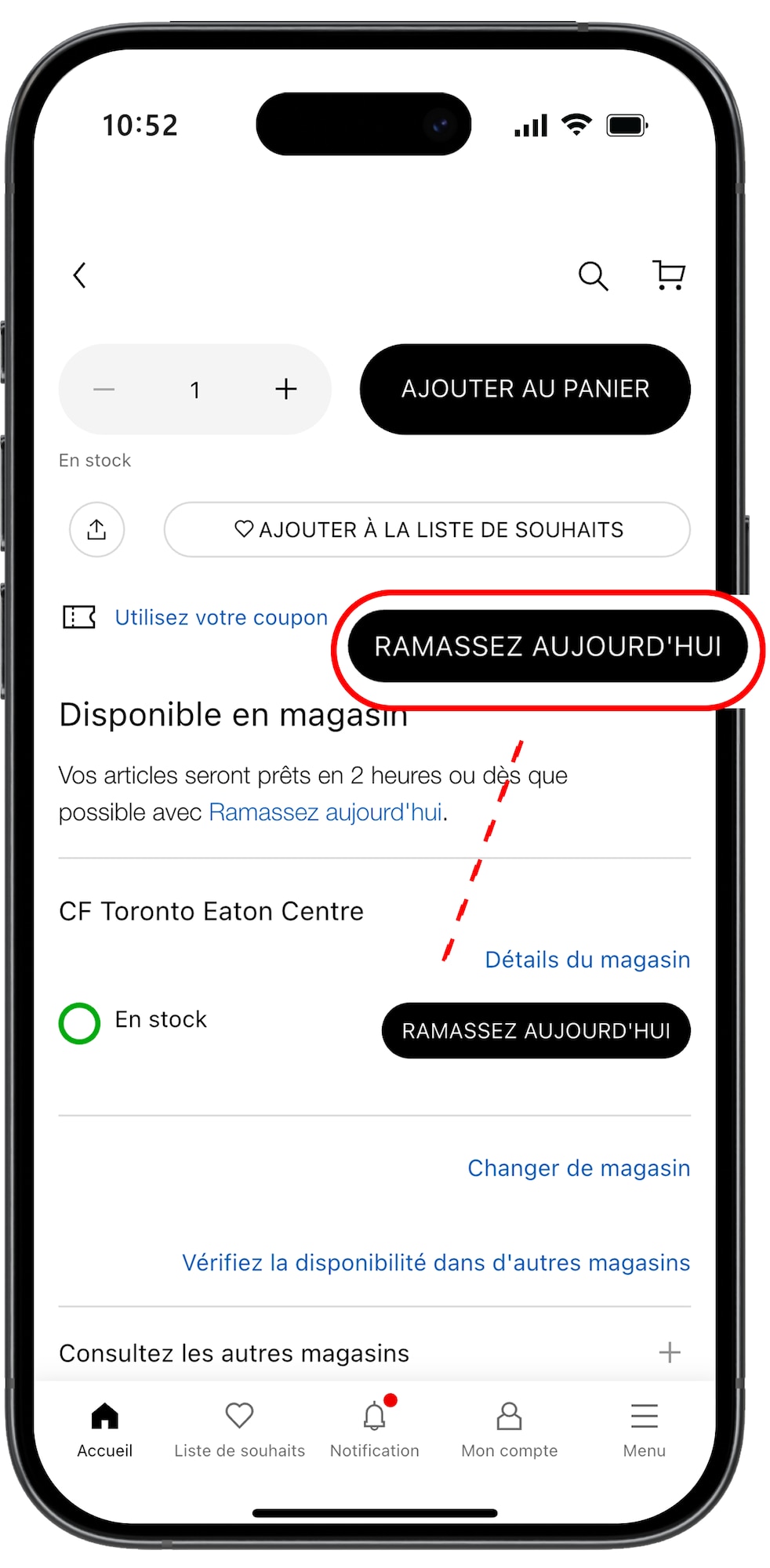View Détails du magasin
Image resolution: width=770 pixels, height=1568 pixels.
587,960
